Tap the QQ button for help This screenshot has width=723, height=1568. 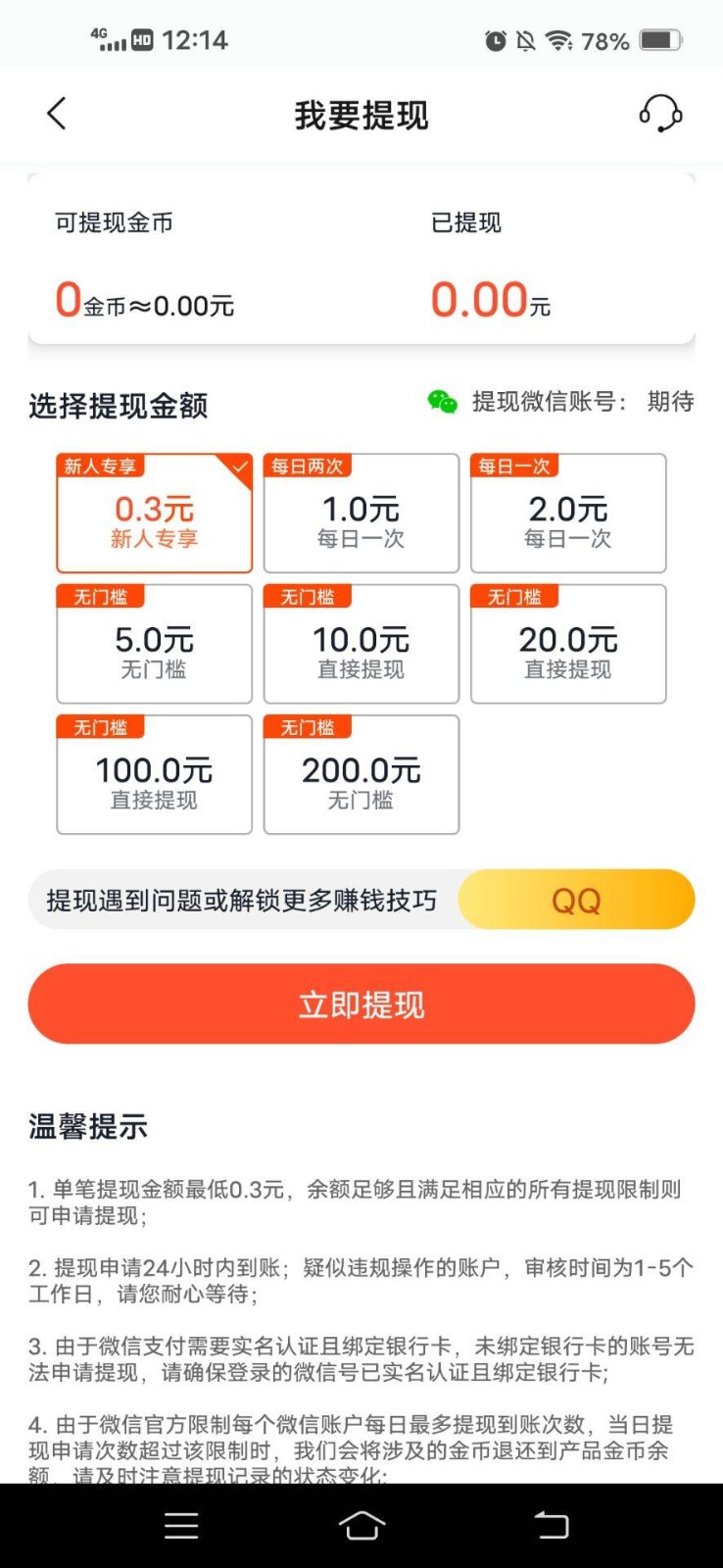[576, 900]
